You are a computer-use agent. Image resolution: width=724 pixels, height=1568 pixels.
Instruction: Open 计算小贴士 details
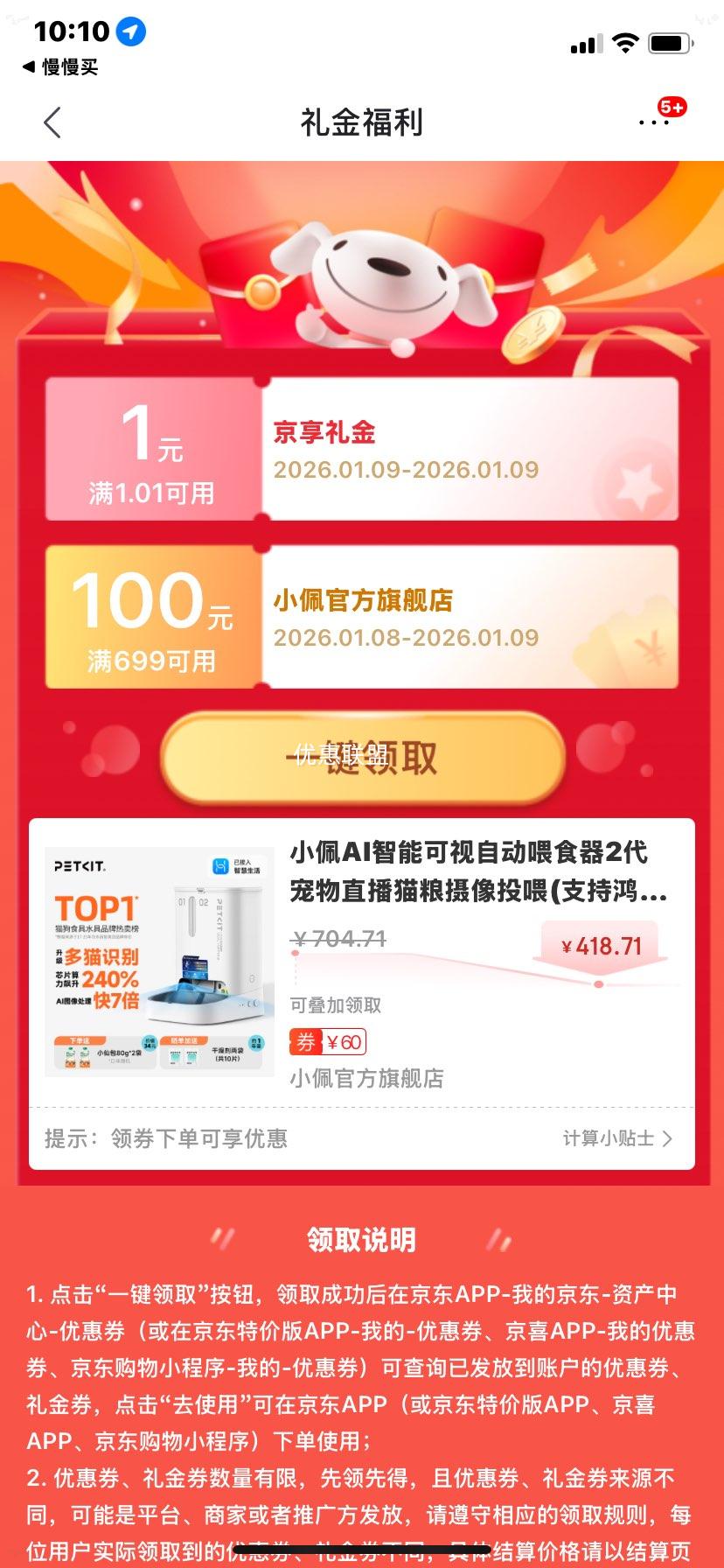click(608, 1138)
